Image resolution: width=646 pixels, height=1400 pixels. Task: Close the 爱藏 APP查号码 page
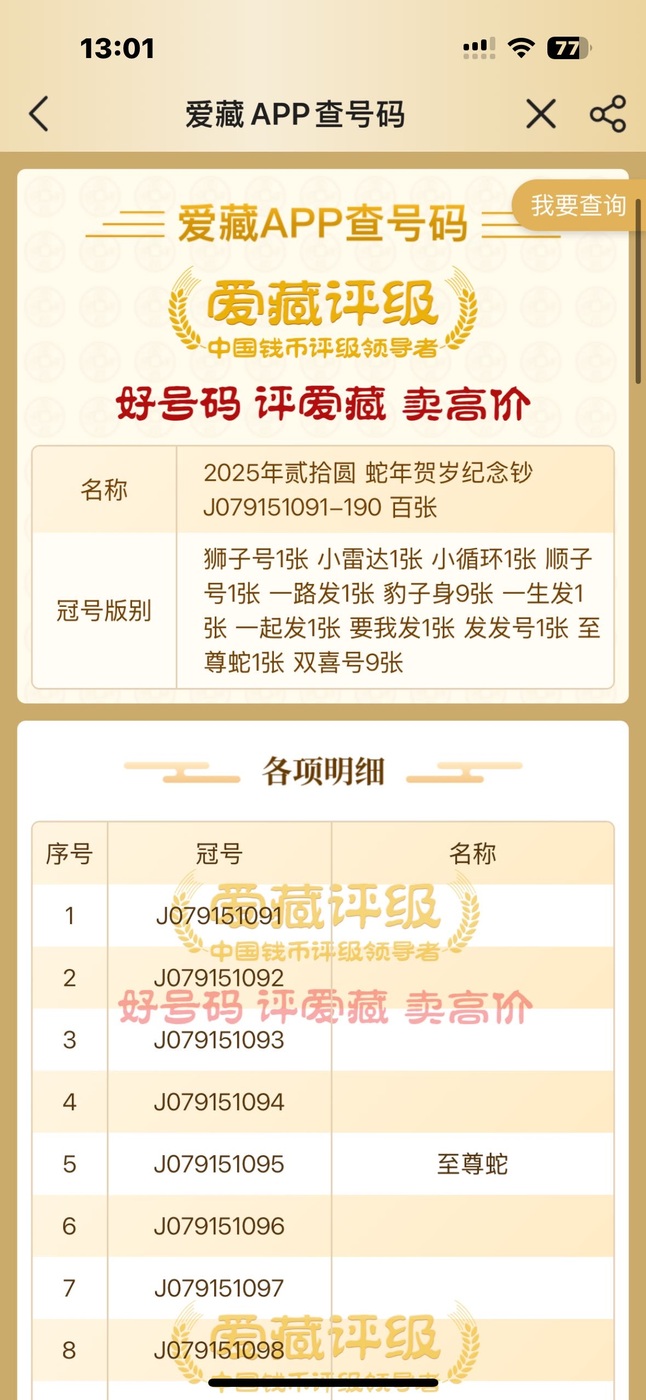[541, 114]
